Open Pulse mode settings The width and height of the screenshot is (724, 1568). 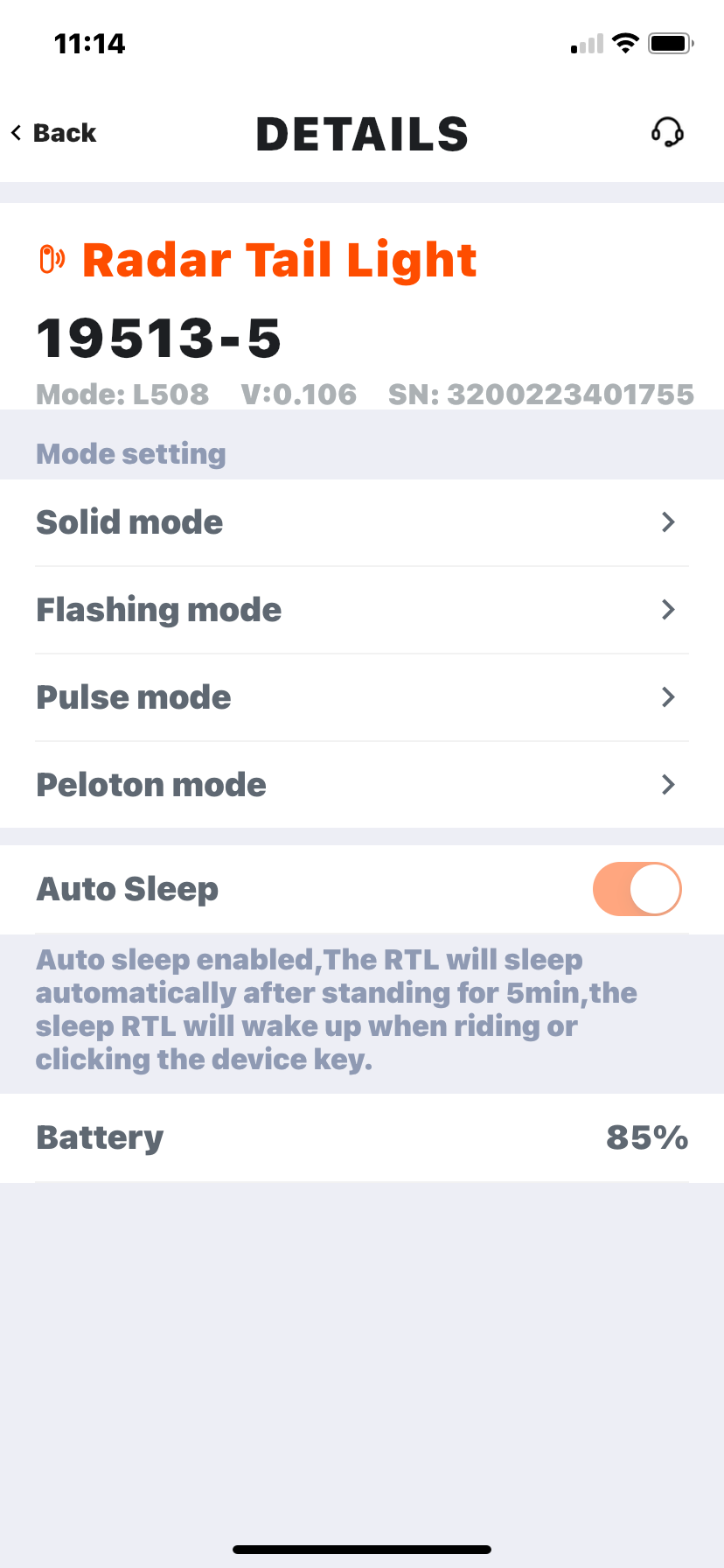[x=362, y=697]
